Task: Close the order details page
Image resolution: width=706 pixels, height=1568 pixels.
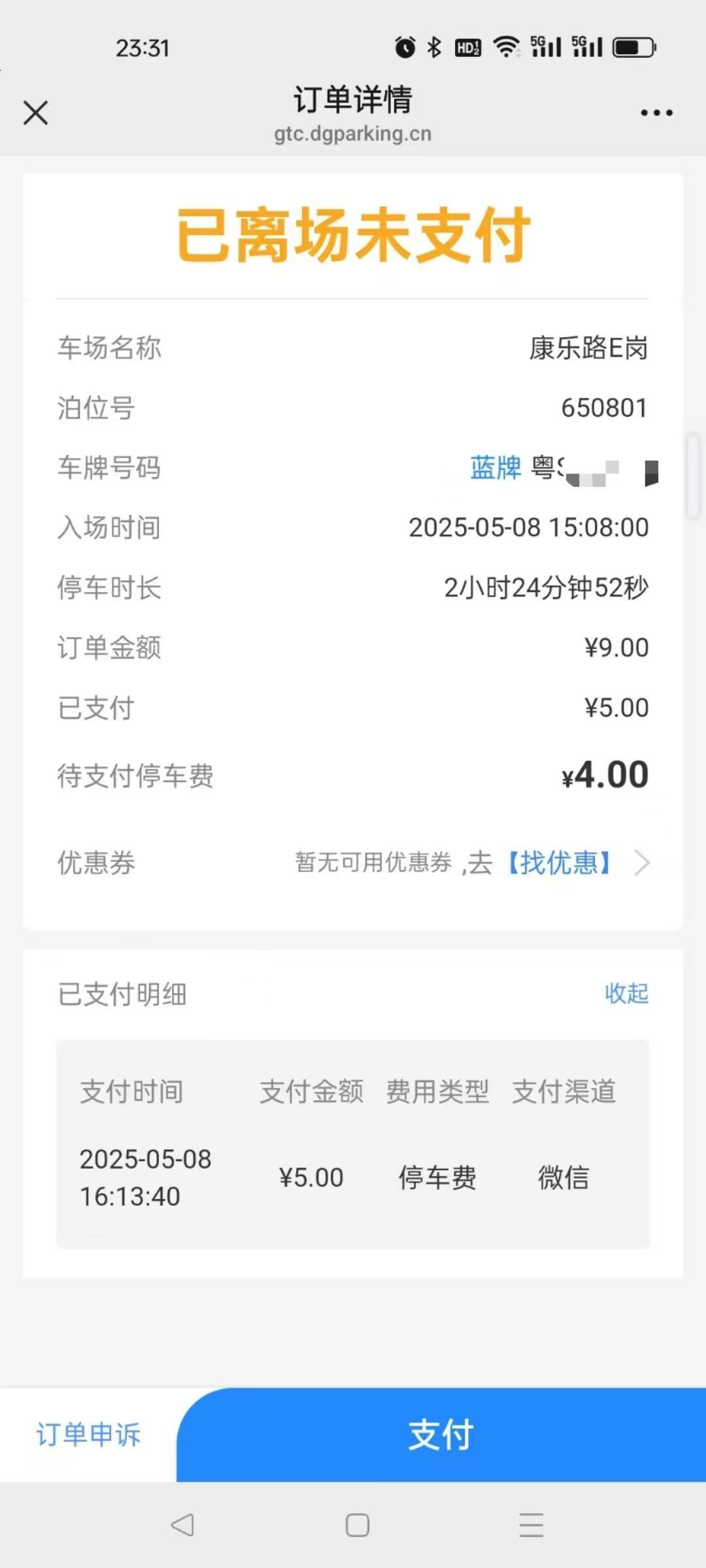Action: 36,112
